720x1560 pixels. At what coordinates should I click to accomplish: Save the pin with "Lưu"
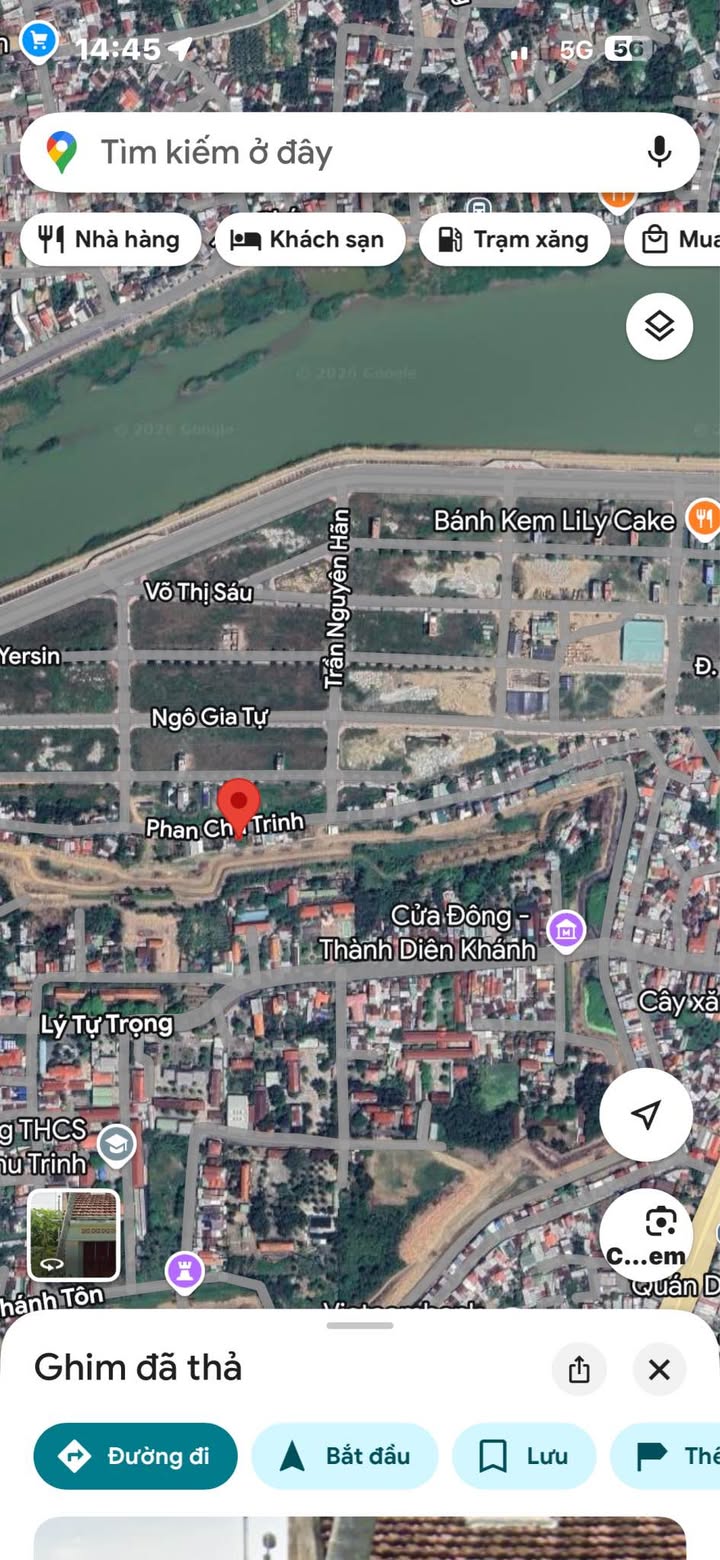tap(524, 1456)
